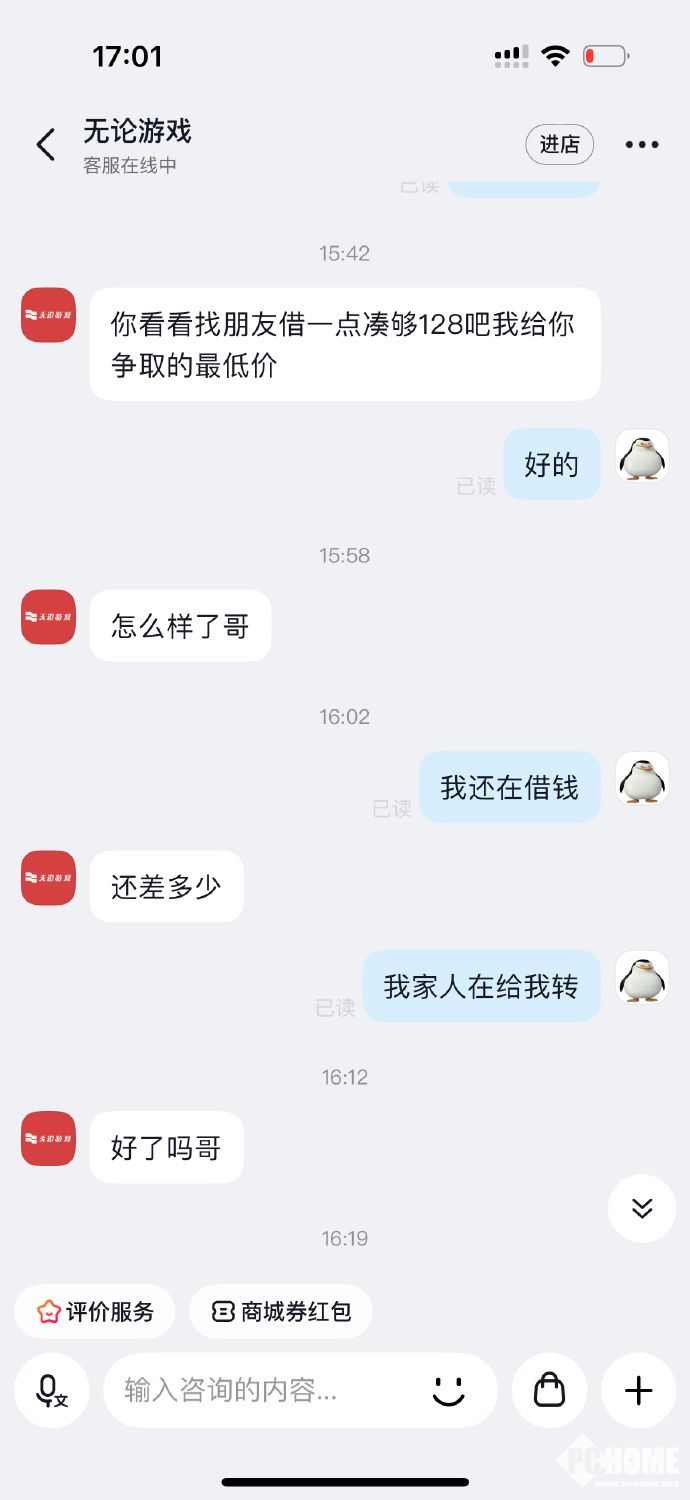Jump to latest messages with down arrow
690x1500 pixels.
tap(641, 1208)
